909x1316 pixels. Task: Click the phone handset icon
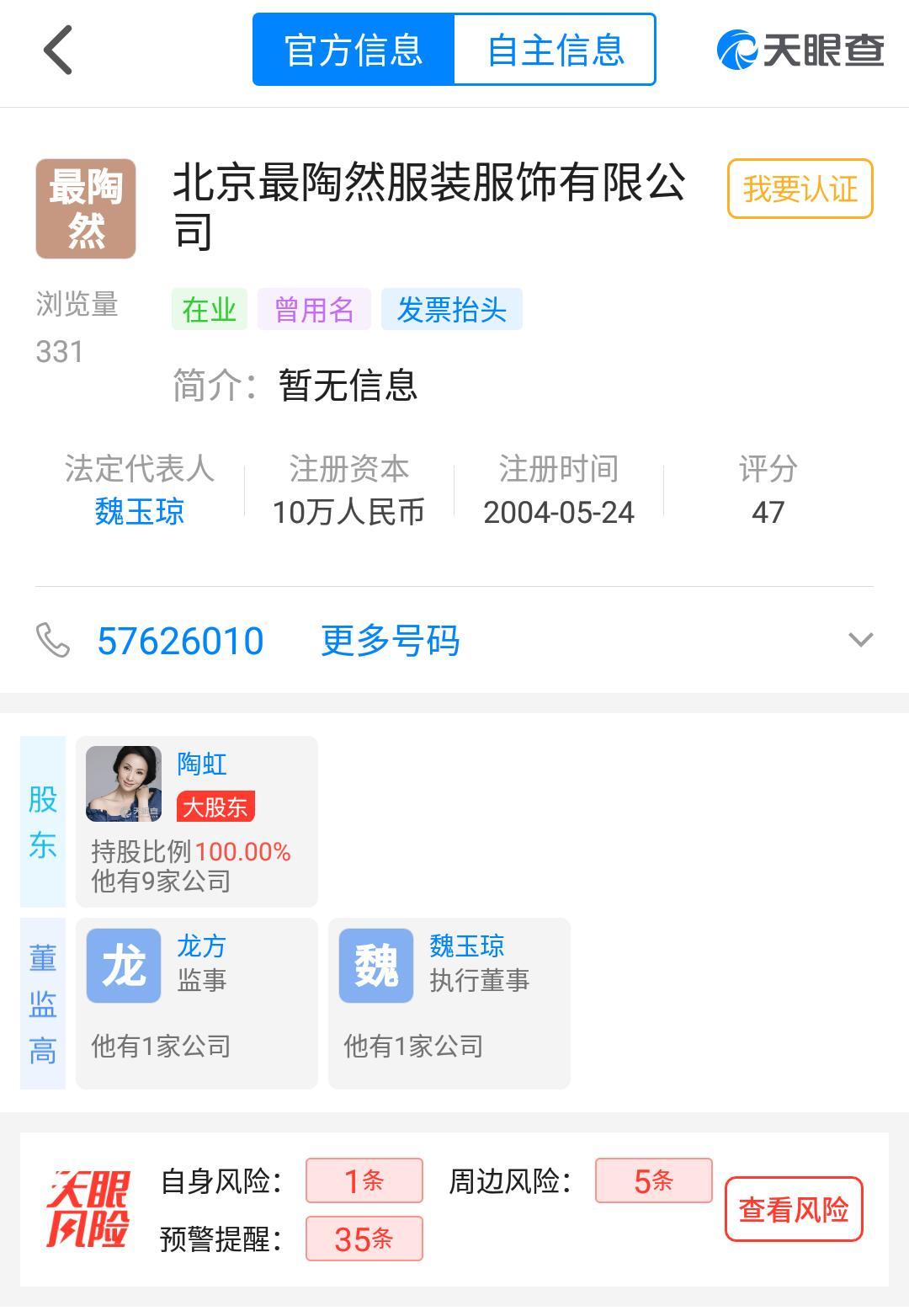(x=56, y=640)
